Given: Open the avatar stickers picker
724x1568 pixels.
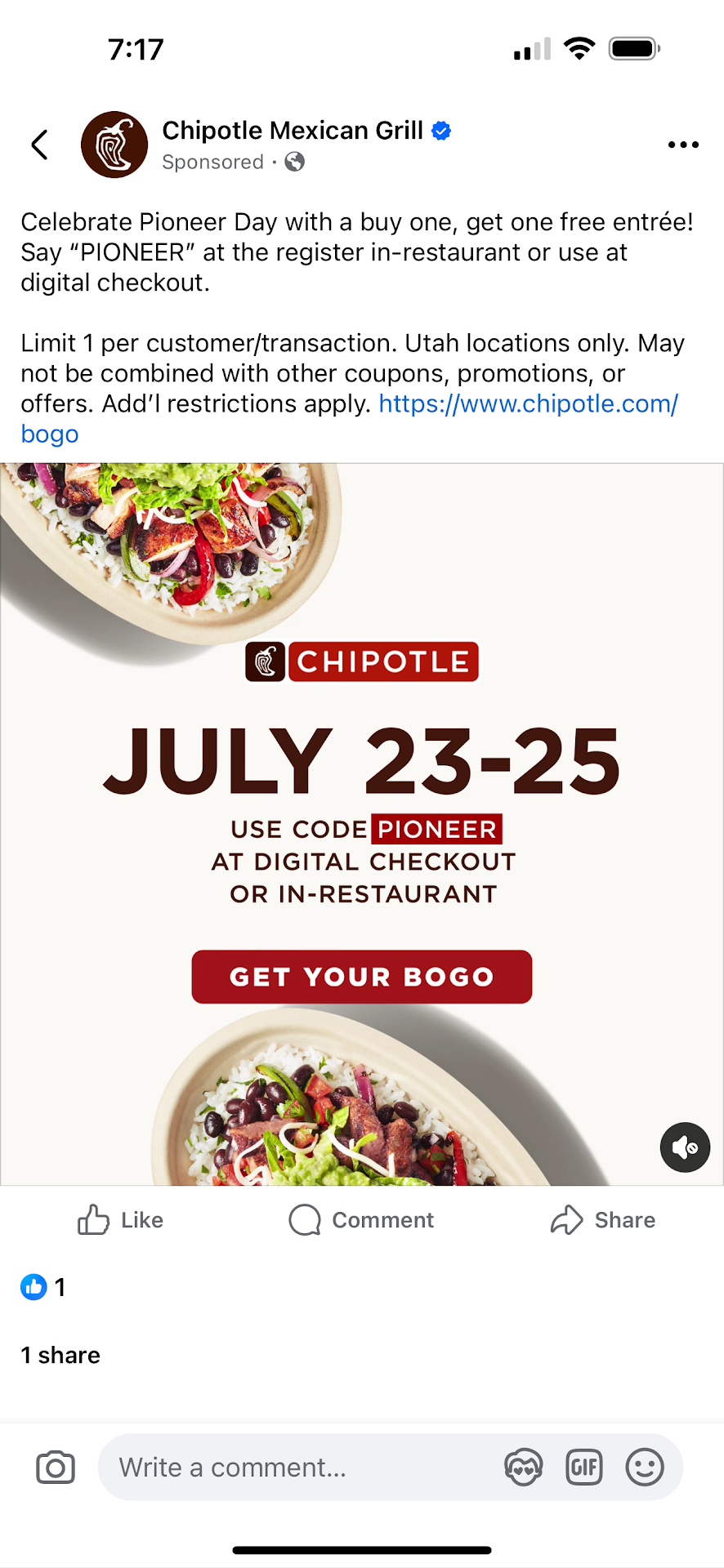Looking at the screenshot, I should 524,1468.
